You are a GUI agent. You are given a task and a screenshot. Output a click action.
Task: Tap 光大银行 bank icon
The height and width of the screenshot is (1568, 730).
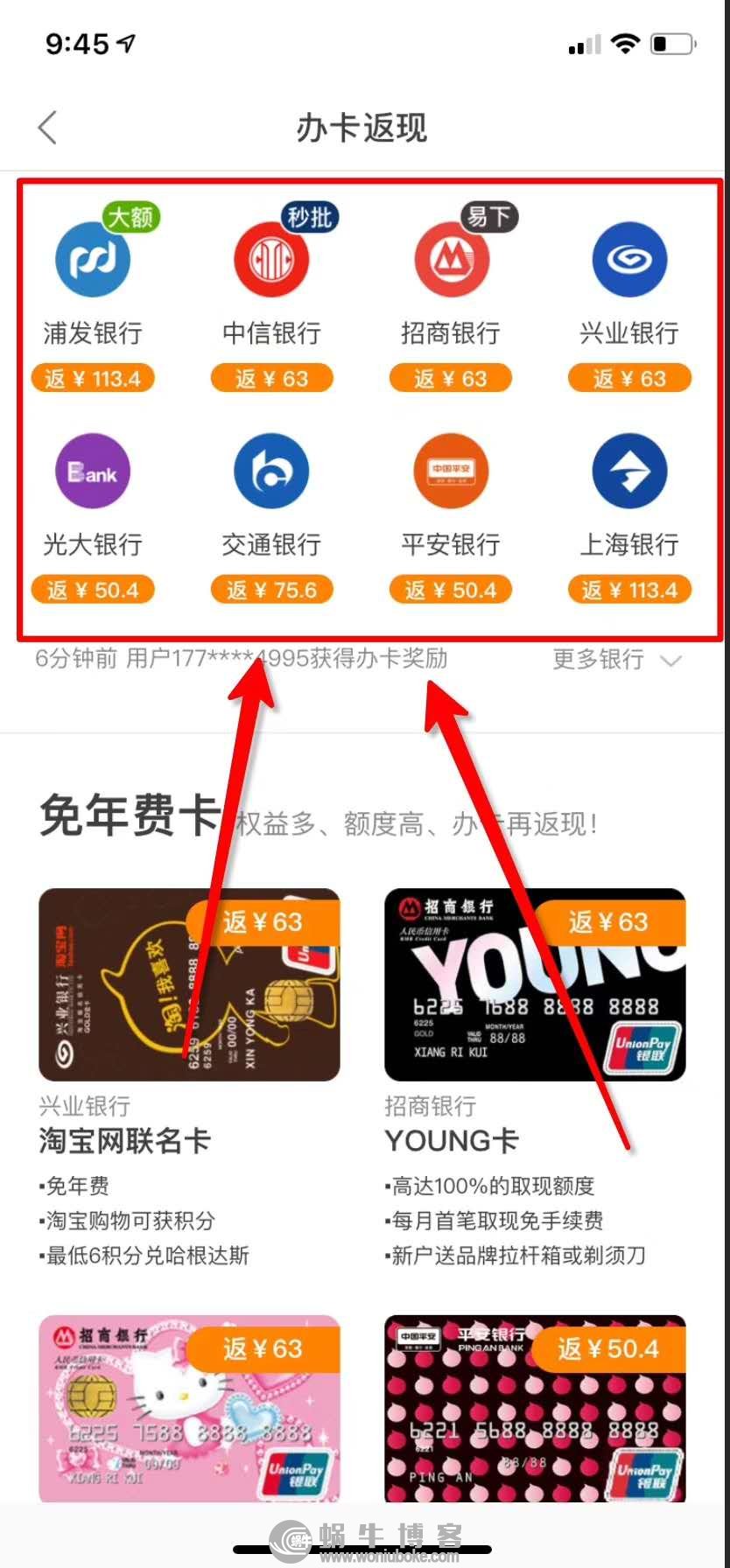93,472
